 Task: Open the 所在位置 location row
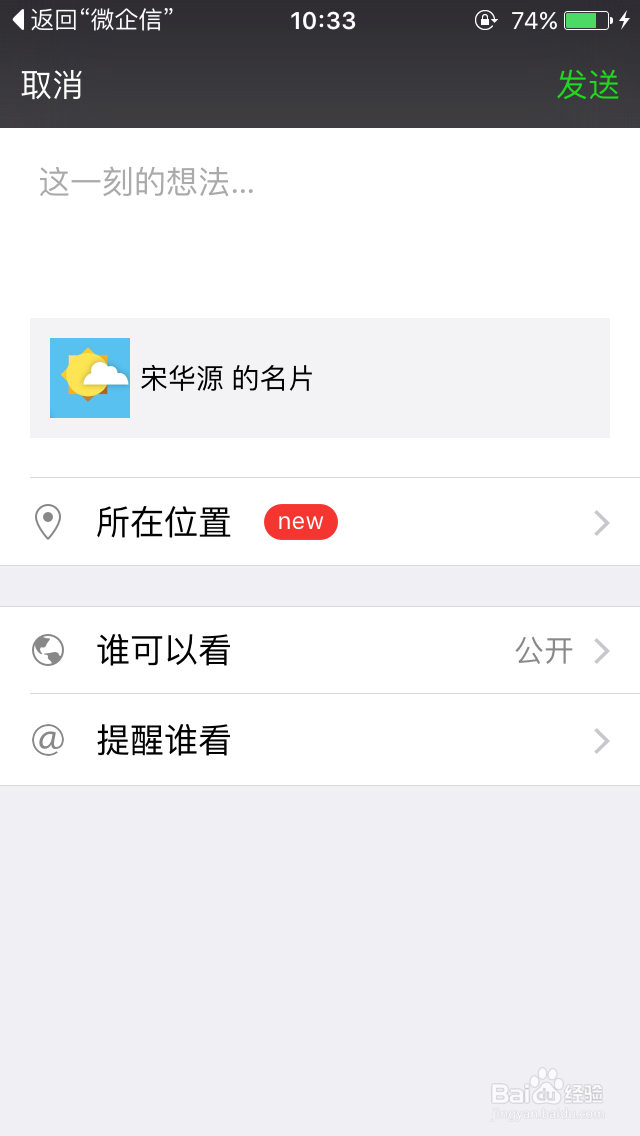[320, 522]
